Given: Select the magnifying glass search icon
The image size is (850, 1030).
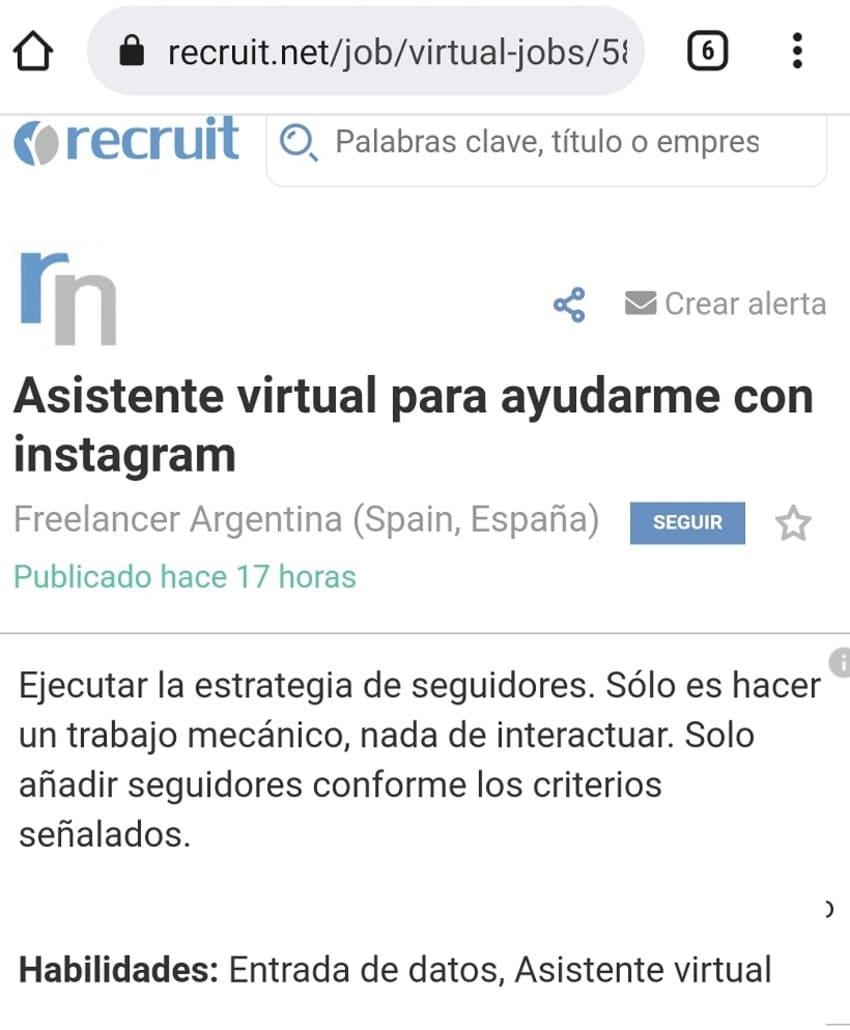Looking at the screenshot, I should (299, 141).
